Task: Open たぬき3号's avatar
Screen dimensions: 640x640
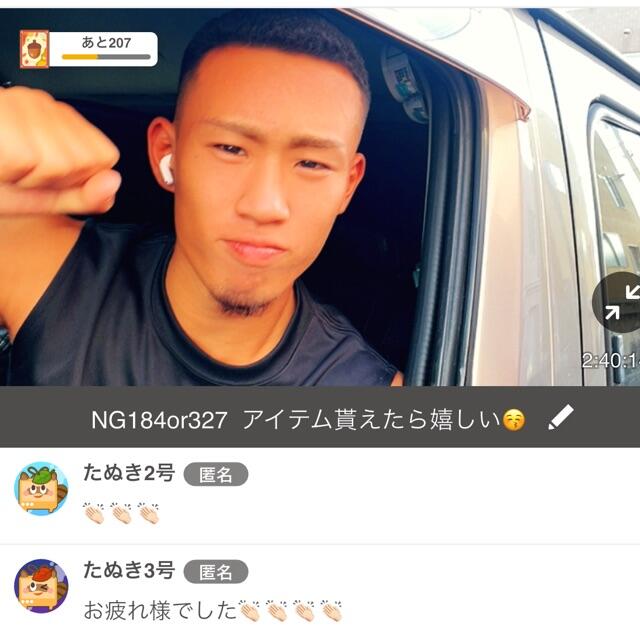Action: click(41, 586)
